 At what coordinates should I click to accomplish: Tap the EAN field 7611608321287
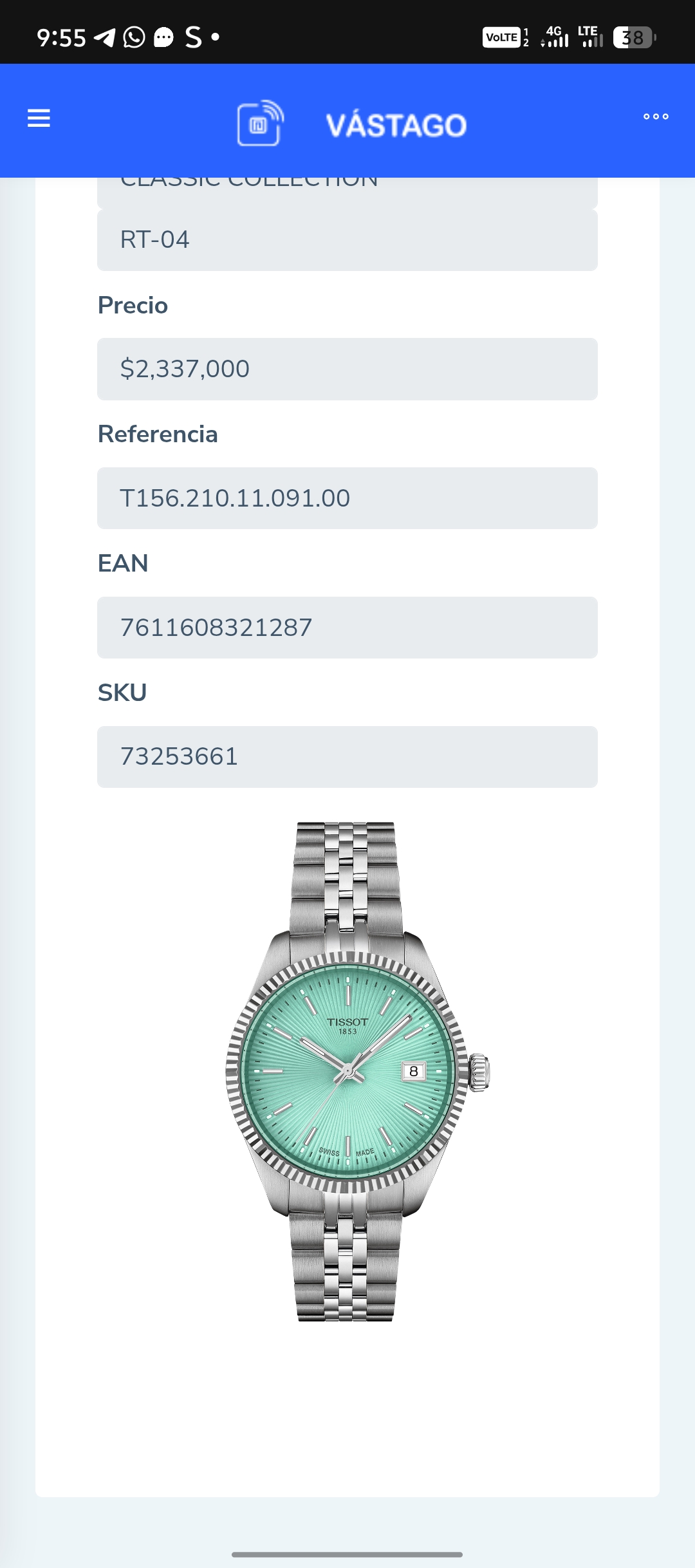[347, 628]
